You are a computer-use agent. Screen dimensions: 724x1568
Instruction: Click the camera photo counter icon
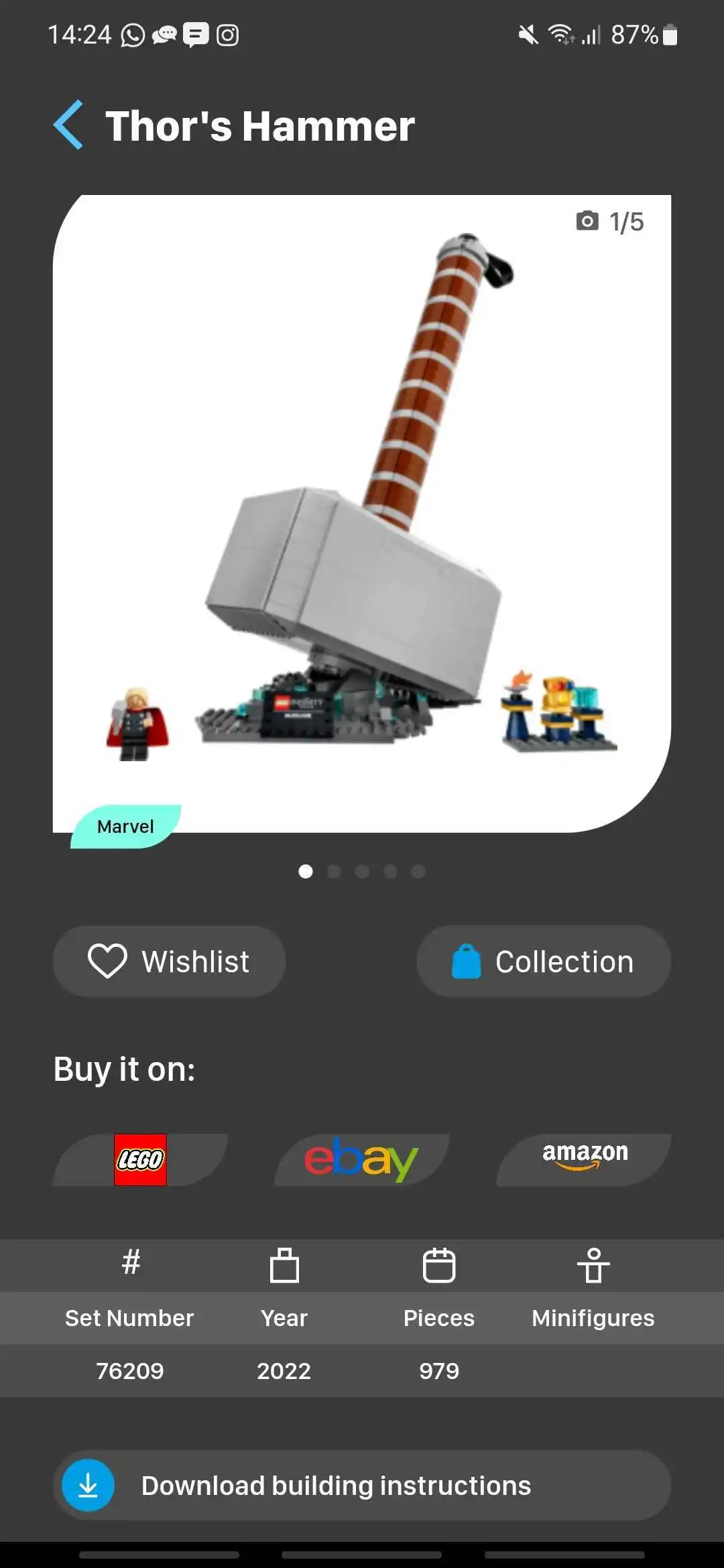click(x=587, y=221)
